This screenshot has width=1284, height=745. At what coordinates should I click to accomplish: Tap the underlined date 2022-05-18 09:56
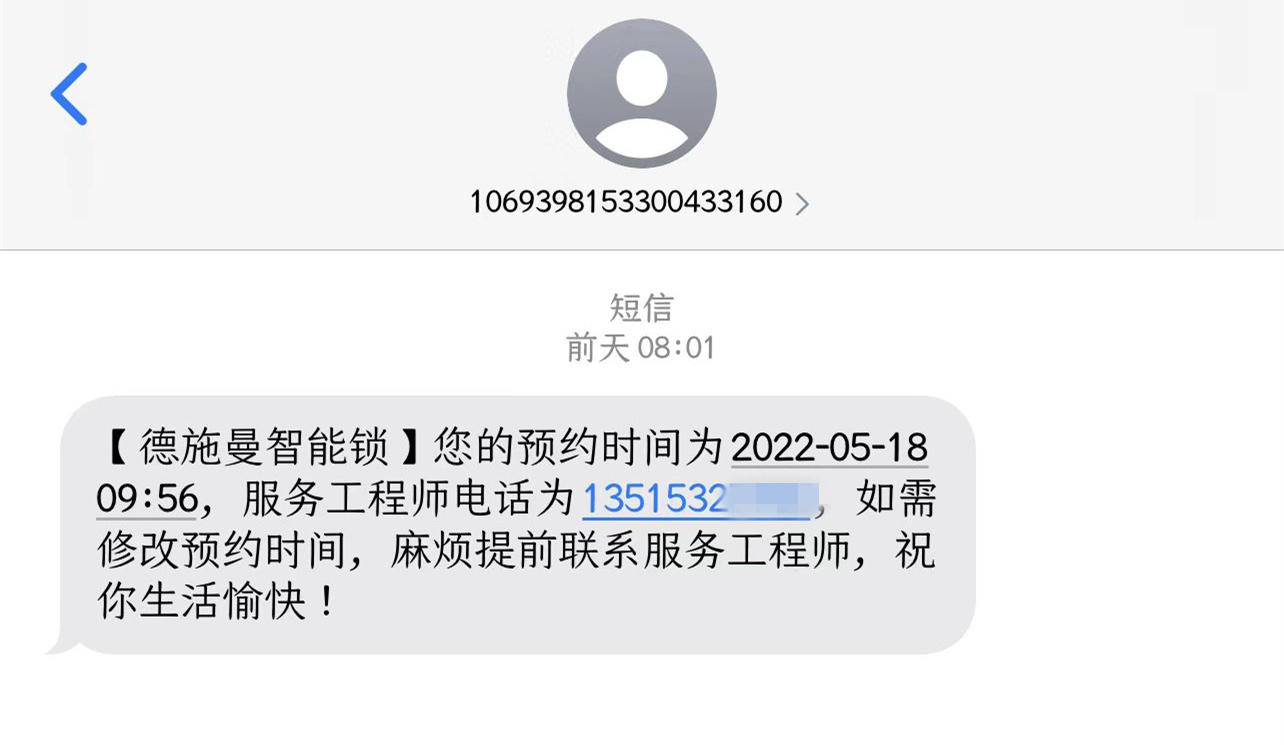point(829,449)
